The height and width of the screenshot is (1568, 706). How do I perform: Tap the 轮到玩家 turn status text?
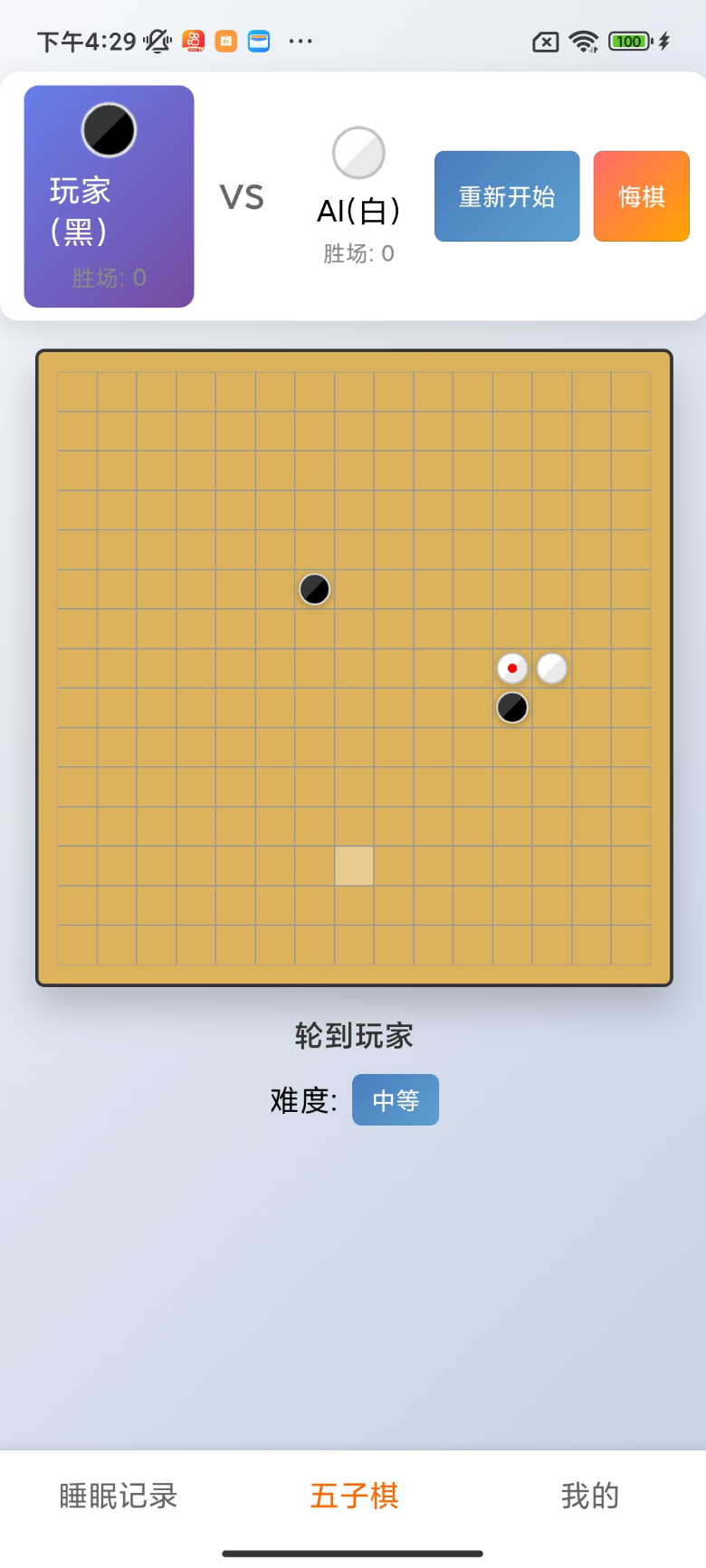(353, 1036)
